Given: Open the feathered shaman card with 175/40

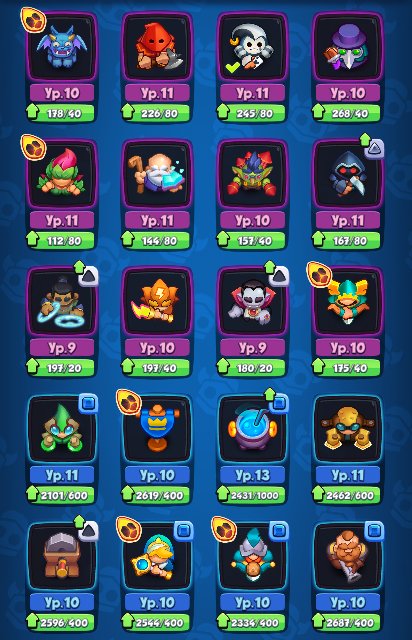Looking at the screenshot, I should (348, 322).
